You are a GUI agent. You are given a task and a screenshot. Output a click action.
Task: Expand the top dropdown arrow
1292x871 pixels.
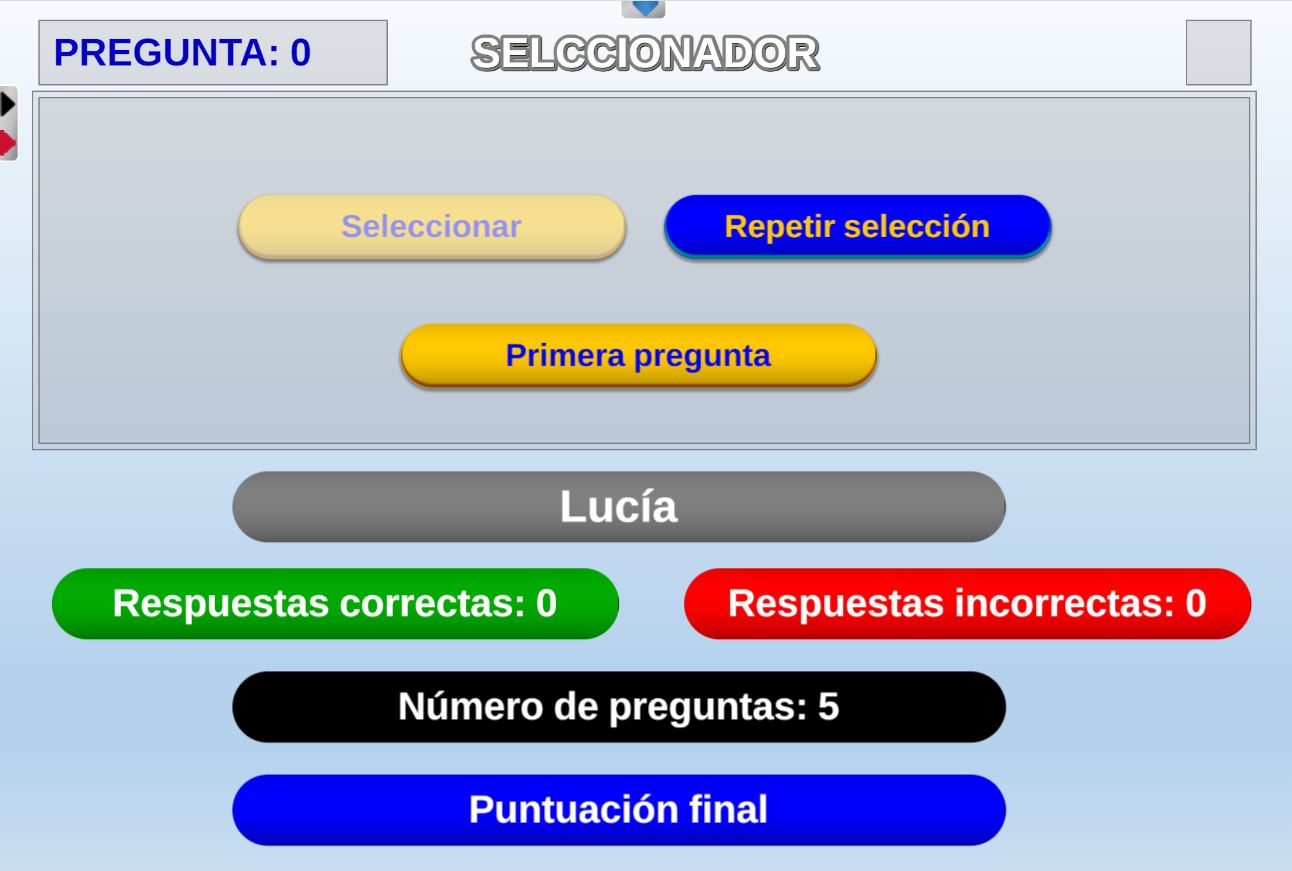pyautogui.click(x=643, y=8)
